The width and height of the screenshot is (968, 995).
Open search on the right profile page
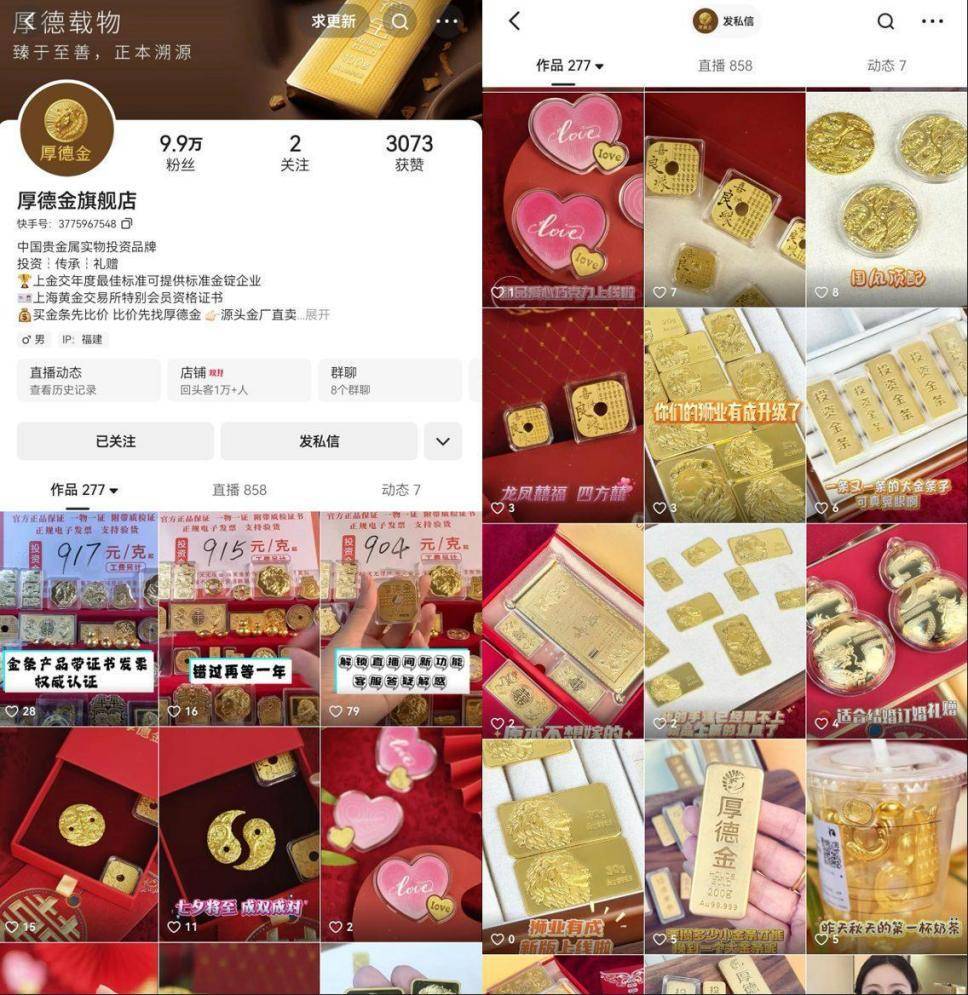[x=884, y=20]
